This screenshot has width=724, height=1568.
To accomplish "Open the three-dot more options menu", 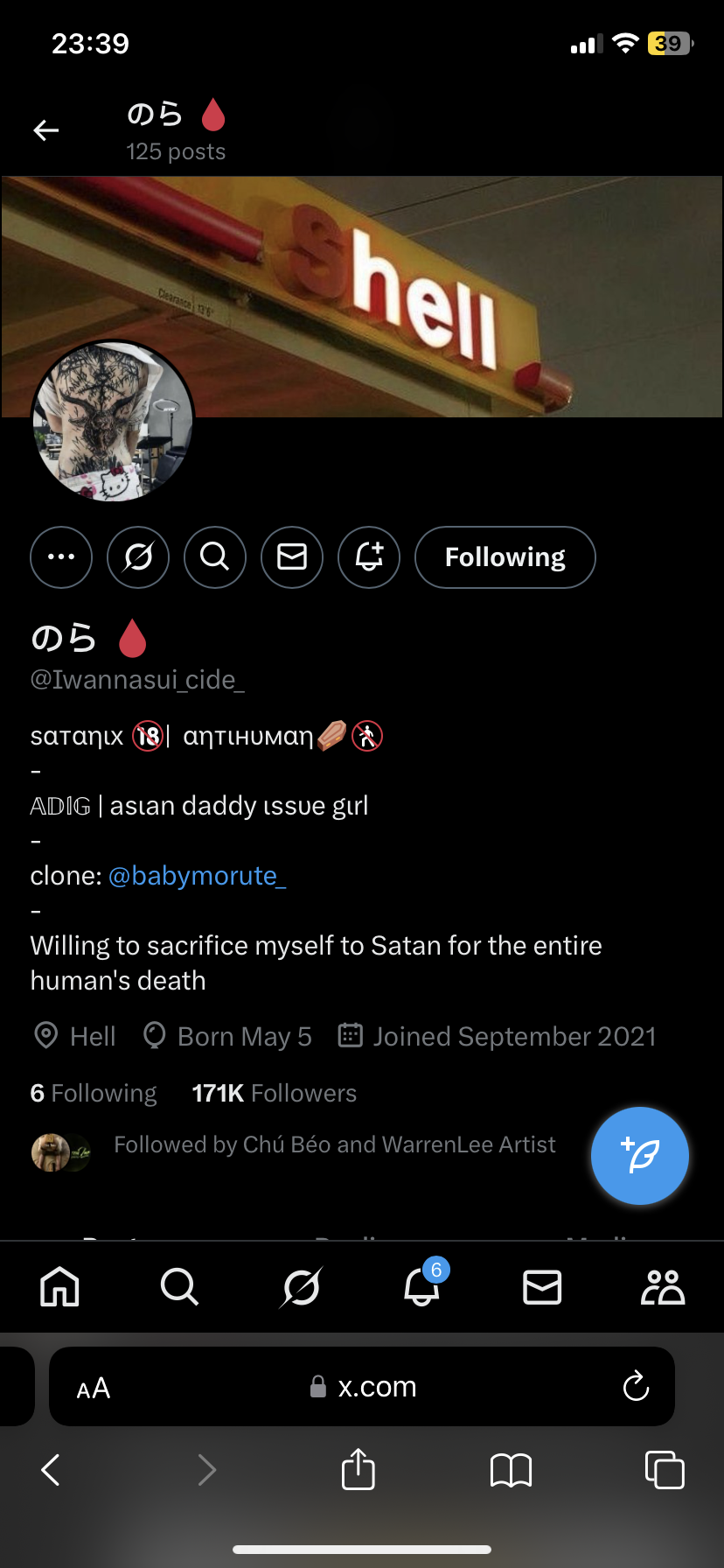I will [x=61, y=557].
